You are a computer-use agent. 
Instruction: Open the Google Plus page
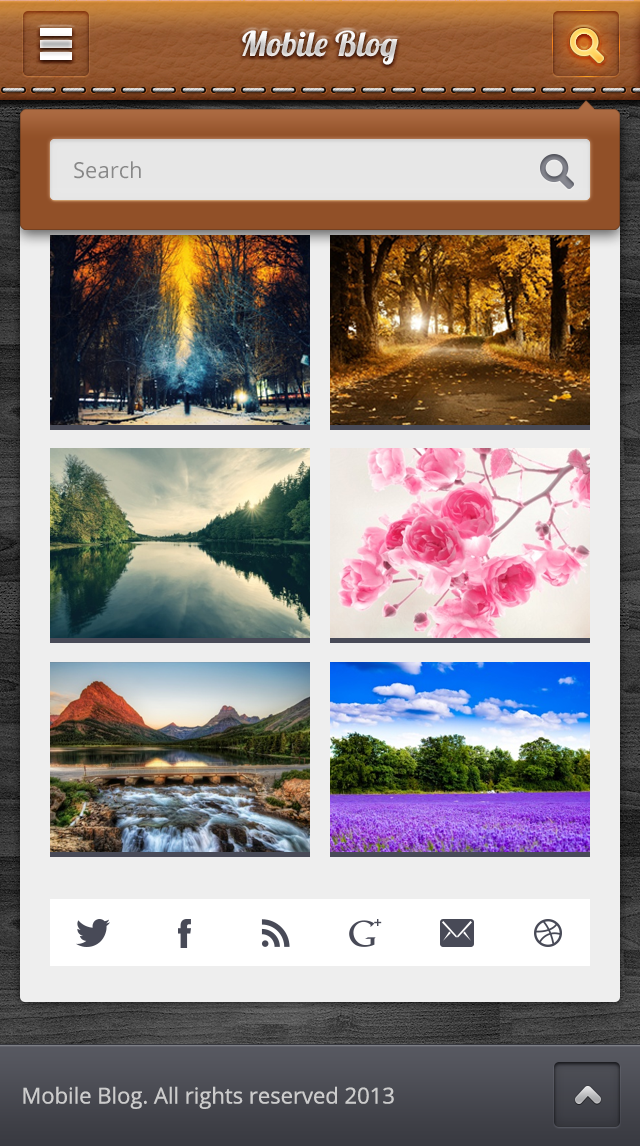[365, 933]
